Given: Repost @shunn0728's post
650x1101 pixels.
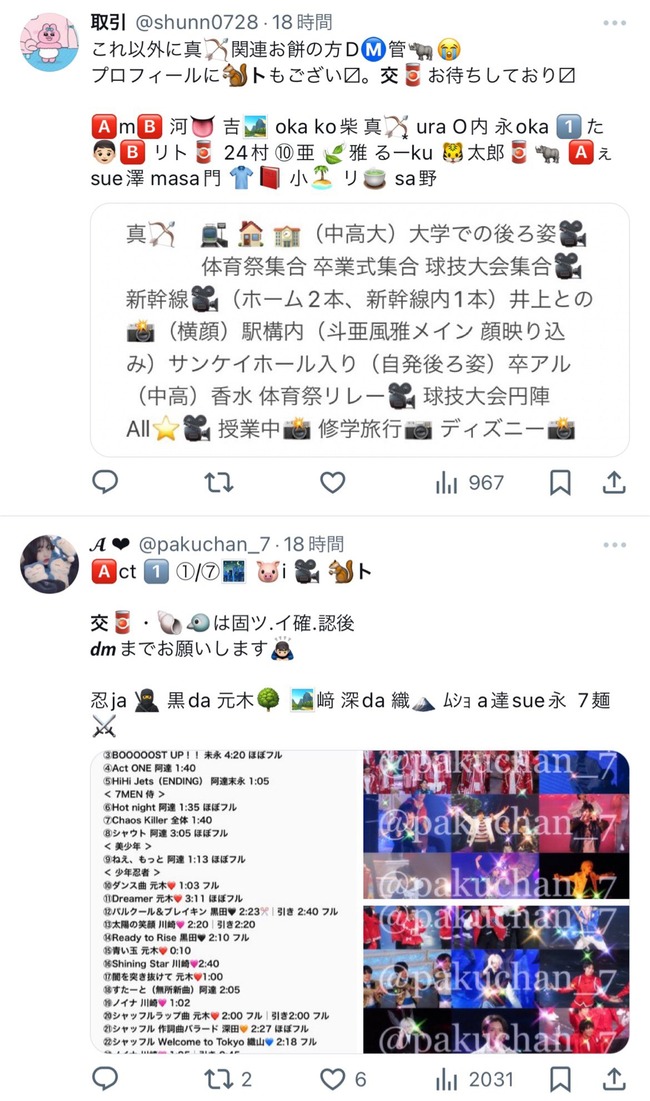Looking at the screenshot, I should pos(218,483).
